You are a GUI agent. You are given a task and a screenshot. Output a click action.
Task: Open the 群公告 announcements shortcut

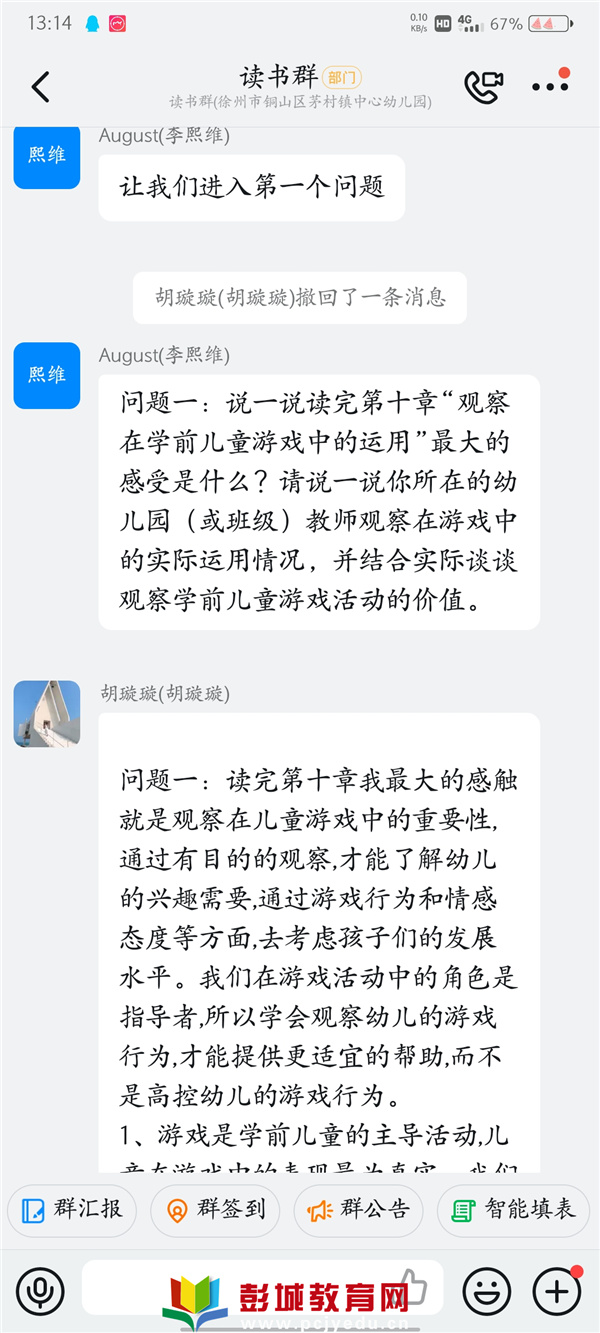point(360,1210)
